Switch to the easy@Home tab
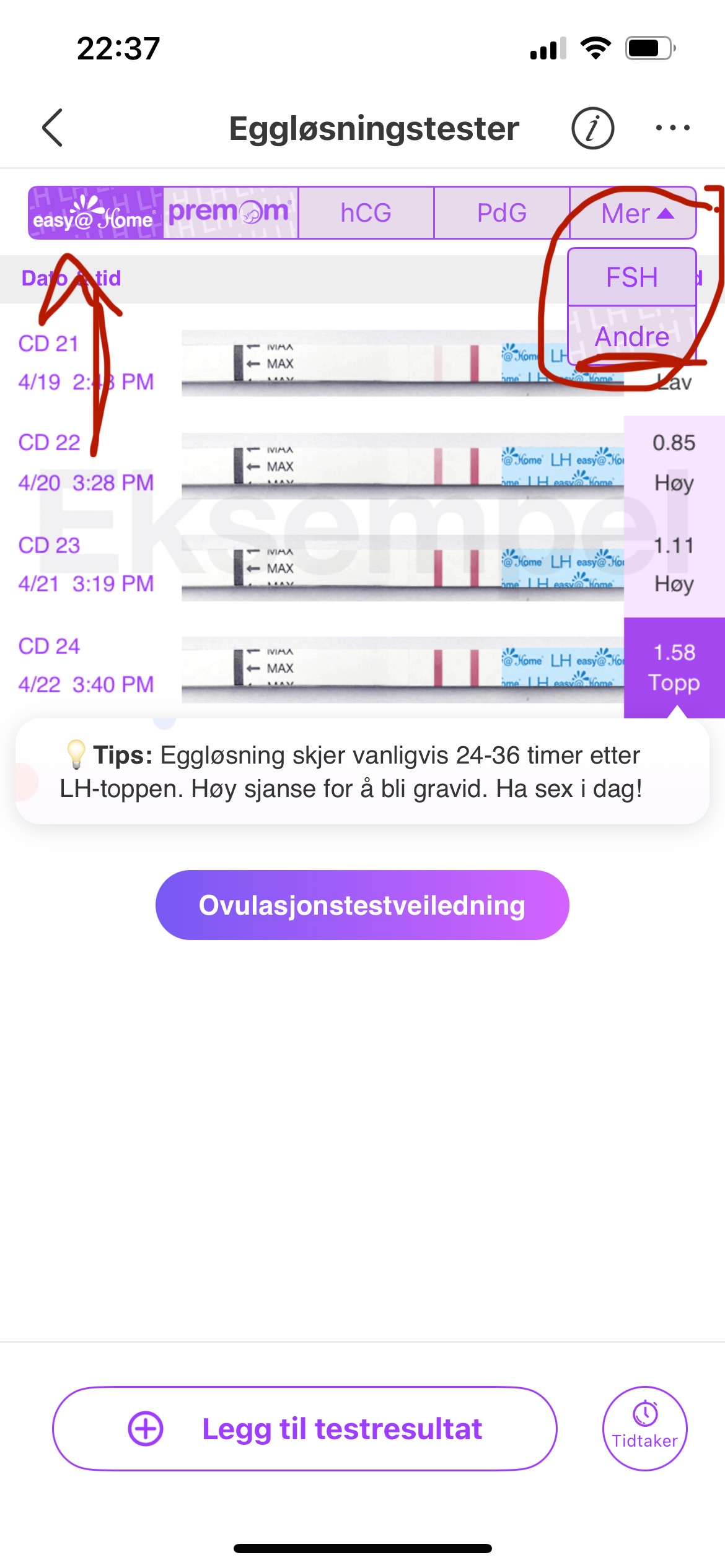The width and height of the screenshot is (725, 1568). click(96, 213)
